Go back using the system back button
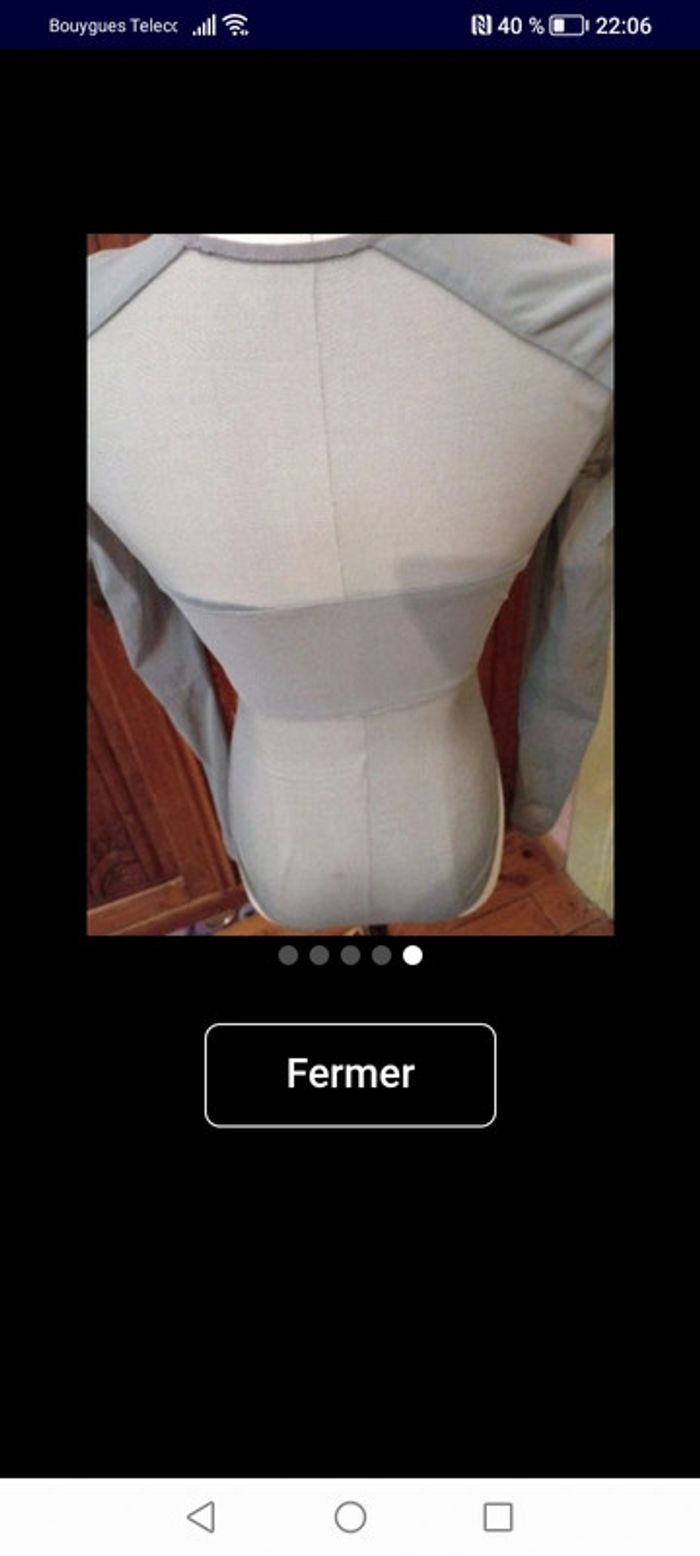This screenshot has height=1556, width=700. (x=201, y=1517)
